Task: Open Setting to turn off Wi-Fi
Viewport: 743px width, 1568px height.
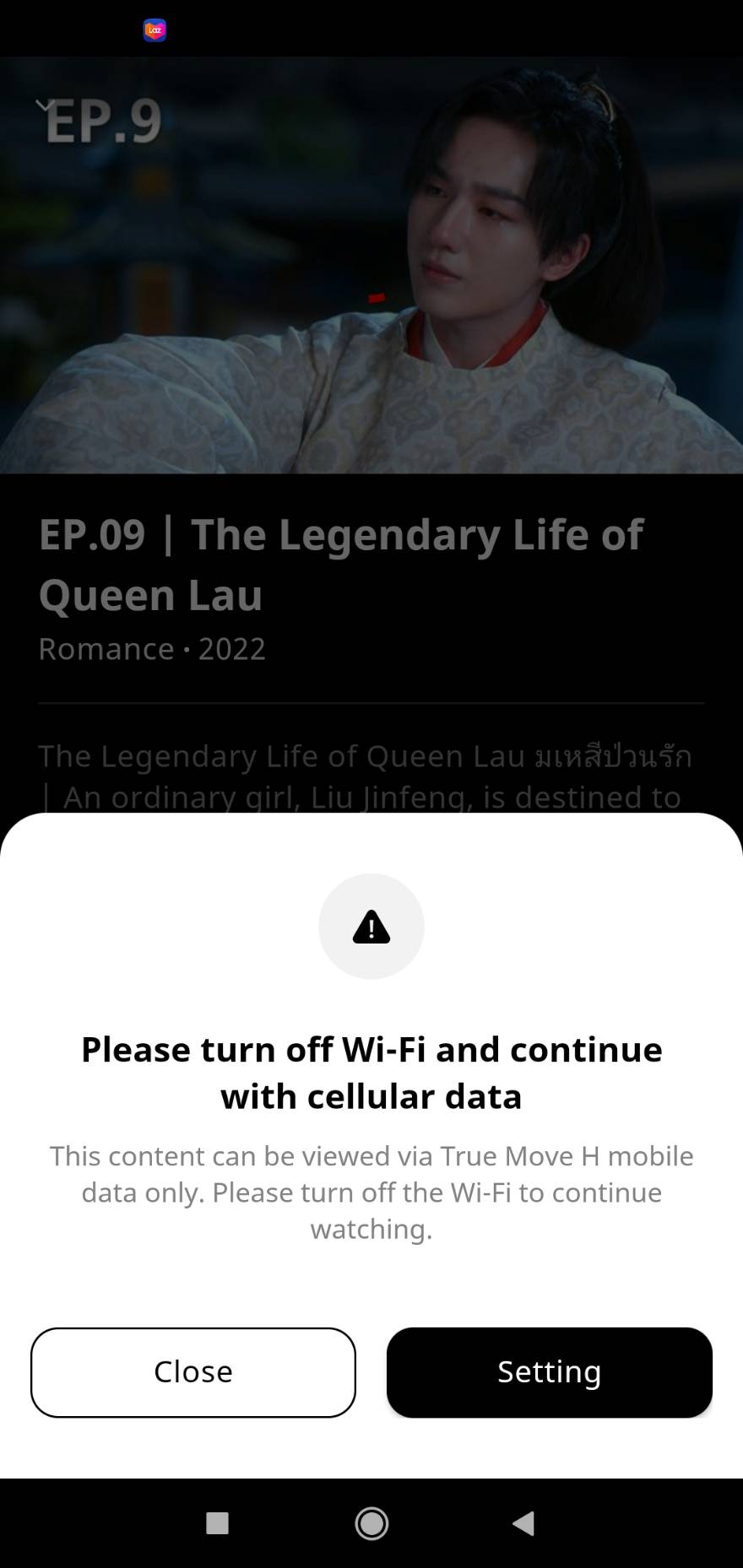Action: pyautogui.click(x=549, y=1372)
